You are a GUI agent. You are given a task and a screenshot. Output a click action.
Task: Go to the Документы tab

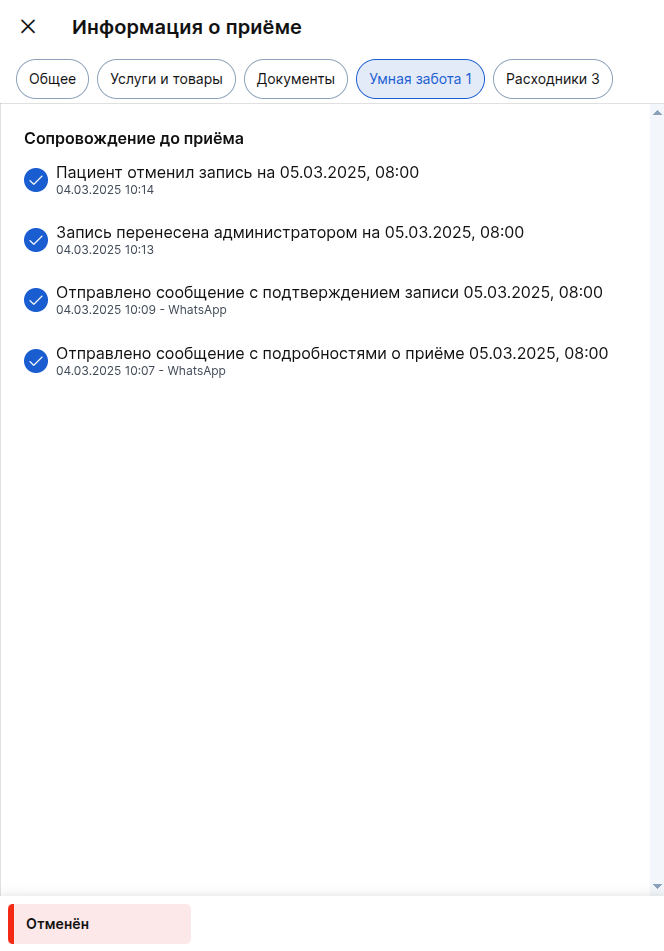pos(296,79)
